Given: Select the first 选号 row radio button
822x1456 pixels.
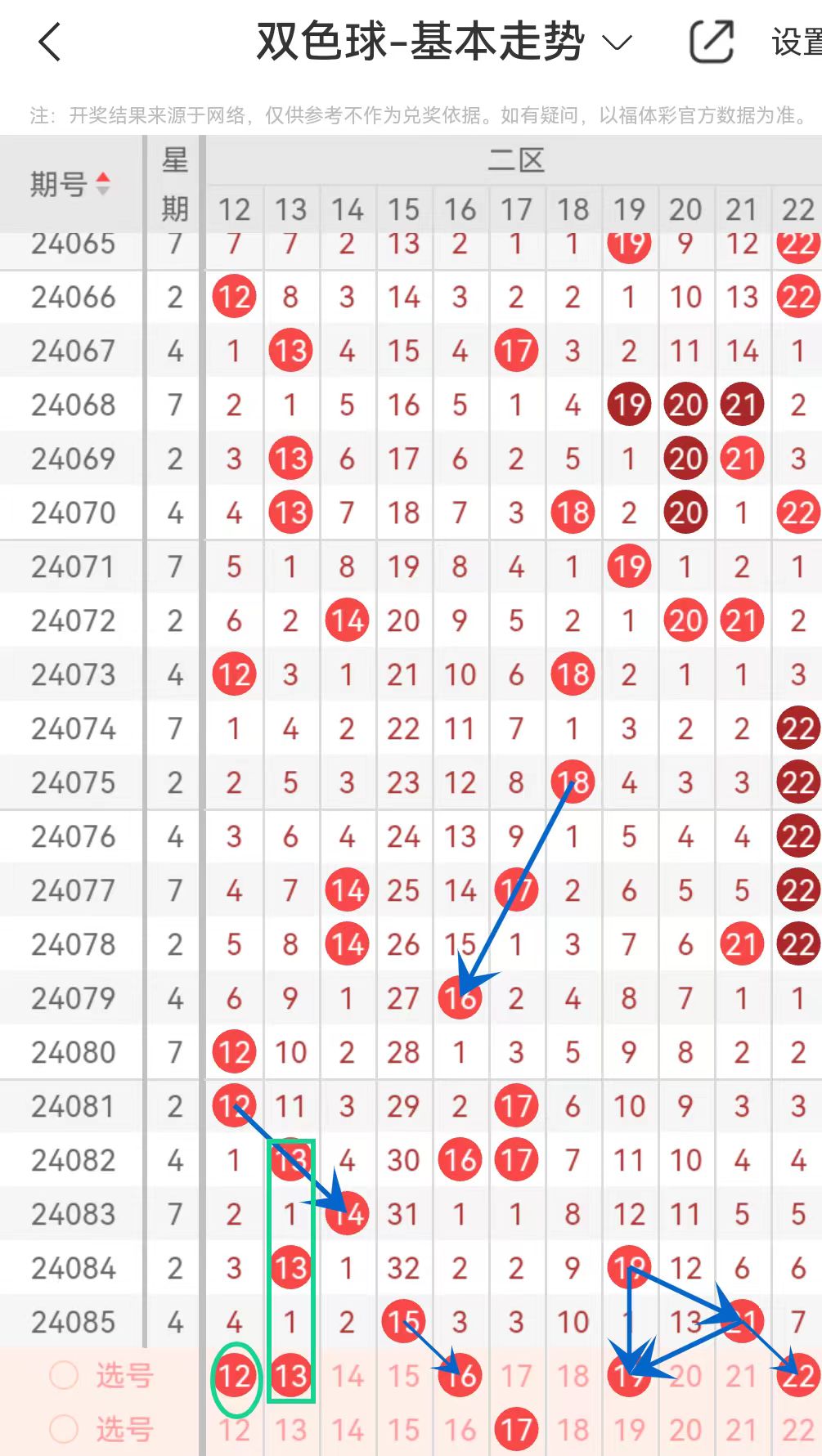Looking at the screenshot, I should tap(64, 1376).
